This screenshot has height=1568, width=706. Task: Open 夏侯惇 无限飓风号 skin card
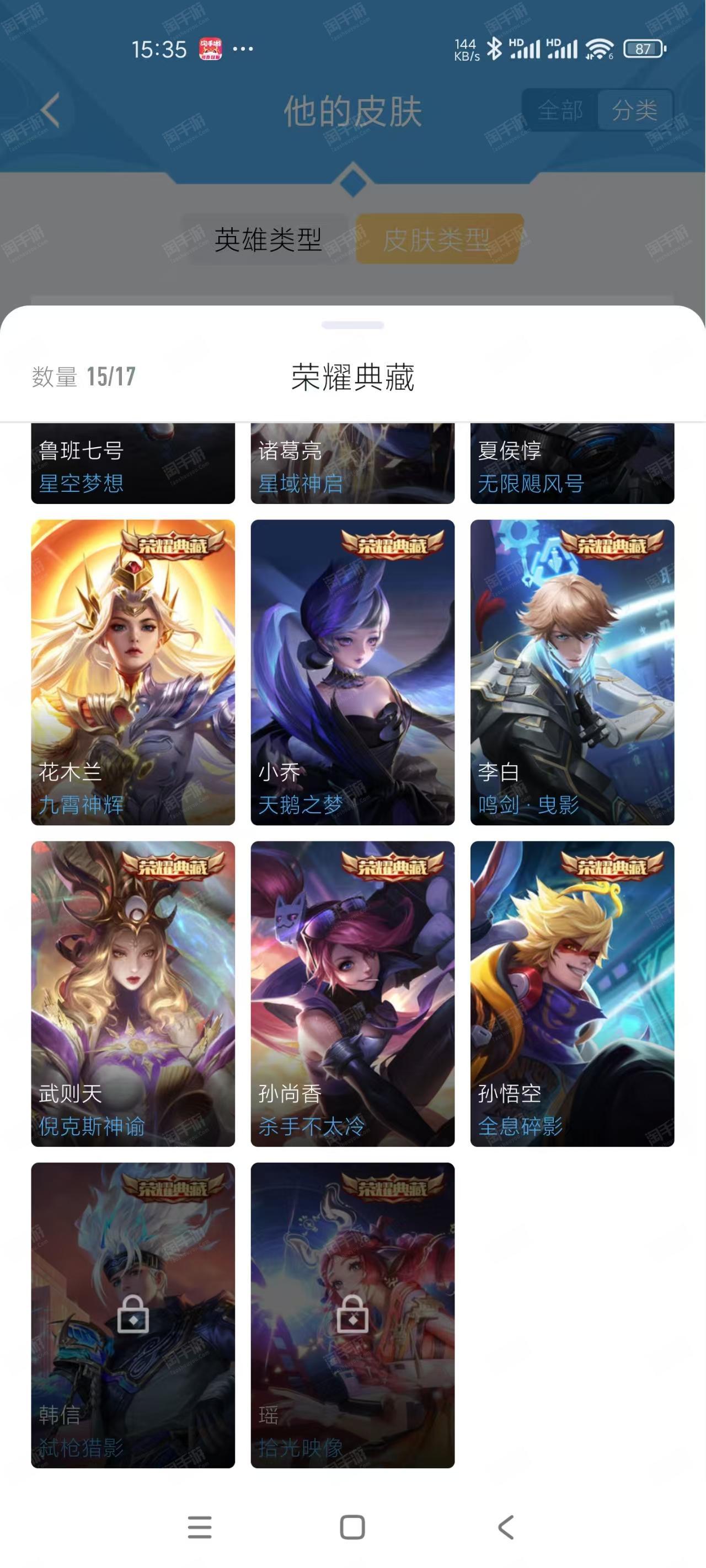pos(572,464)
